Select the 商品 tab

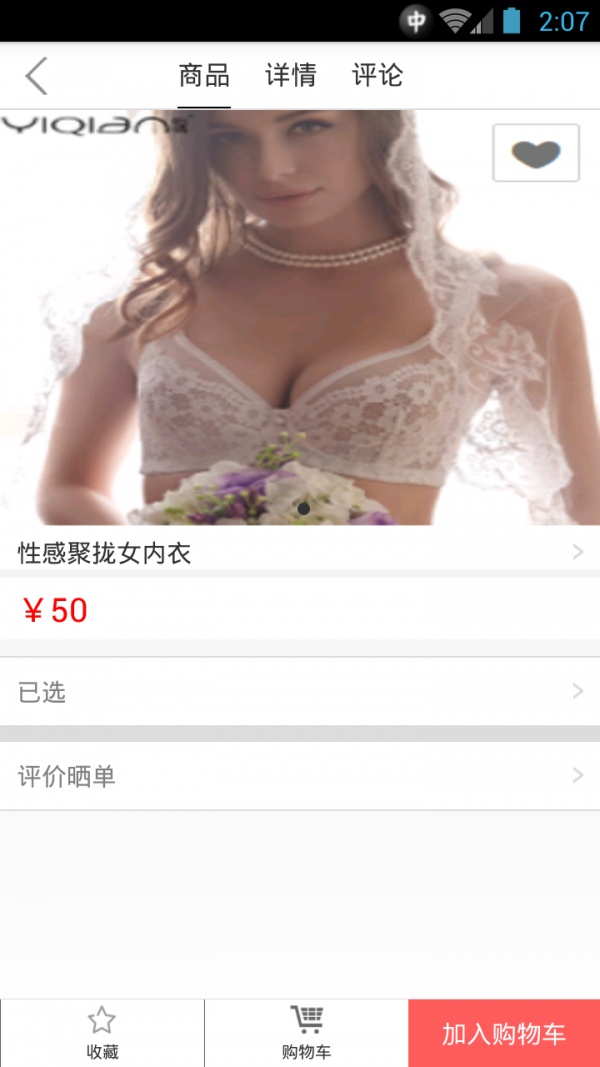[x=204, y=75]
